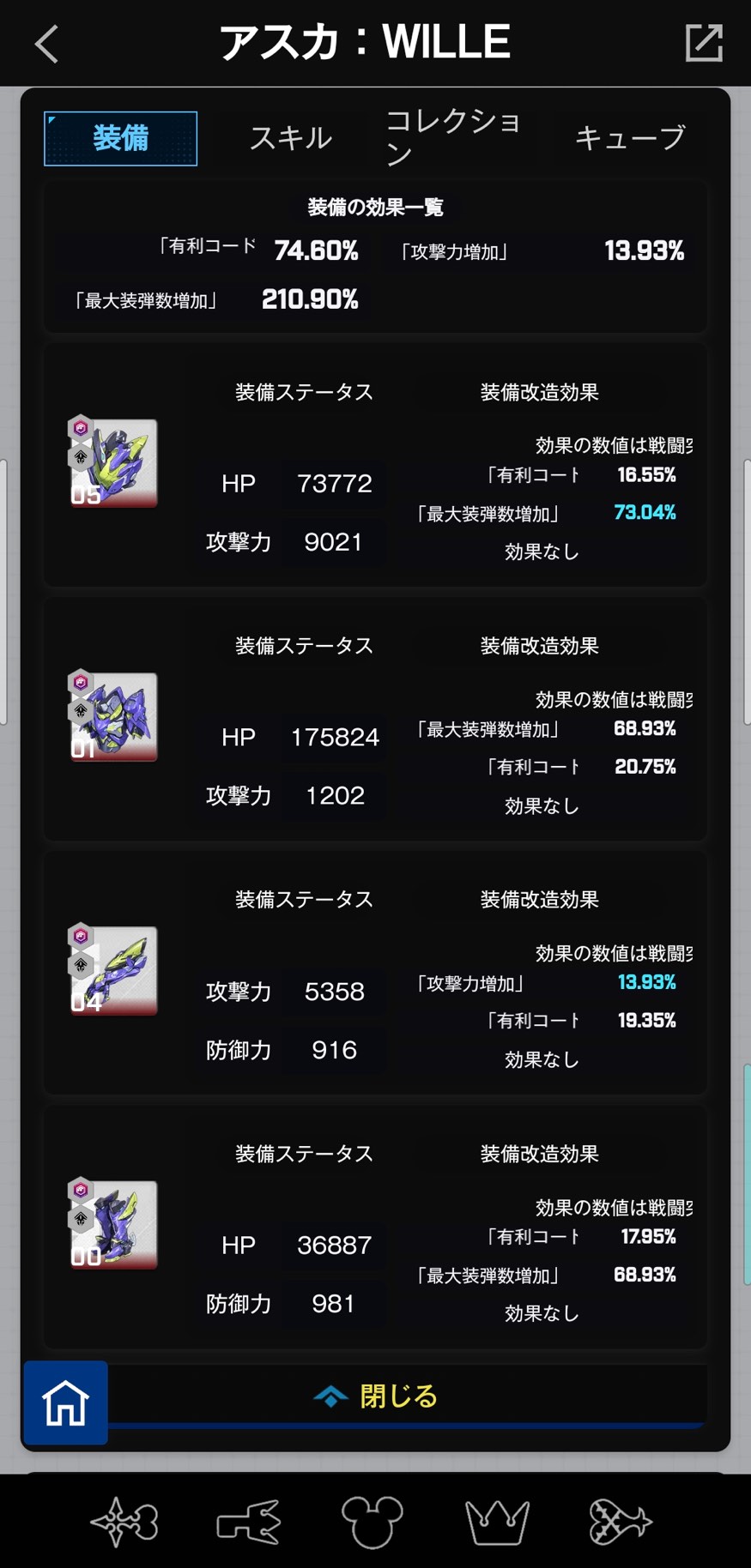Open the equipment item with HP 36887
This screenshot has height=1568, width=751.
[x=114, y=1225]
